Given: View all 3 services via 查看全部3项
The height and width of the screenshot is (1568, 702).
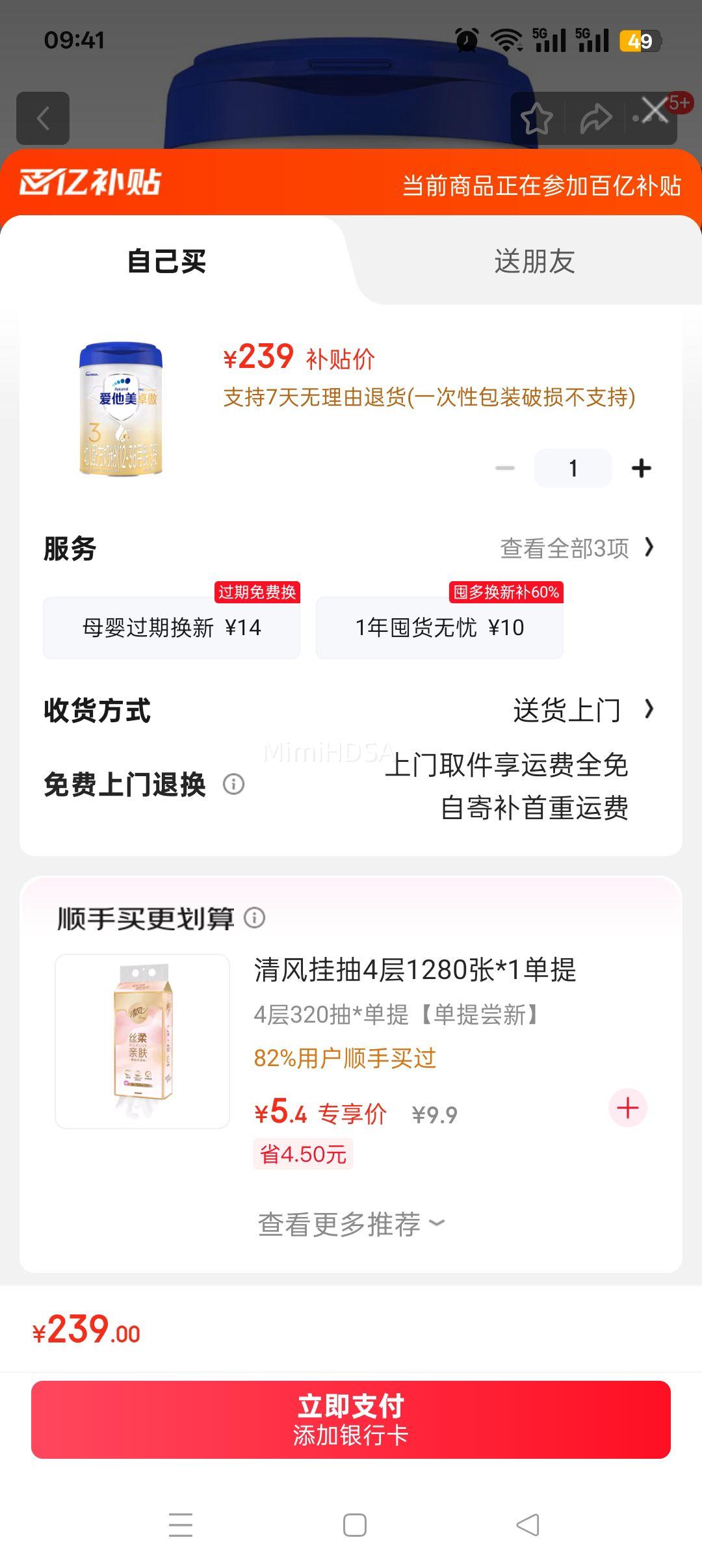Looking at the screenshot, I should pos(576,548).
